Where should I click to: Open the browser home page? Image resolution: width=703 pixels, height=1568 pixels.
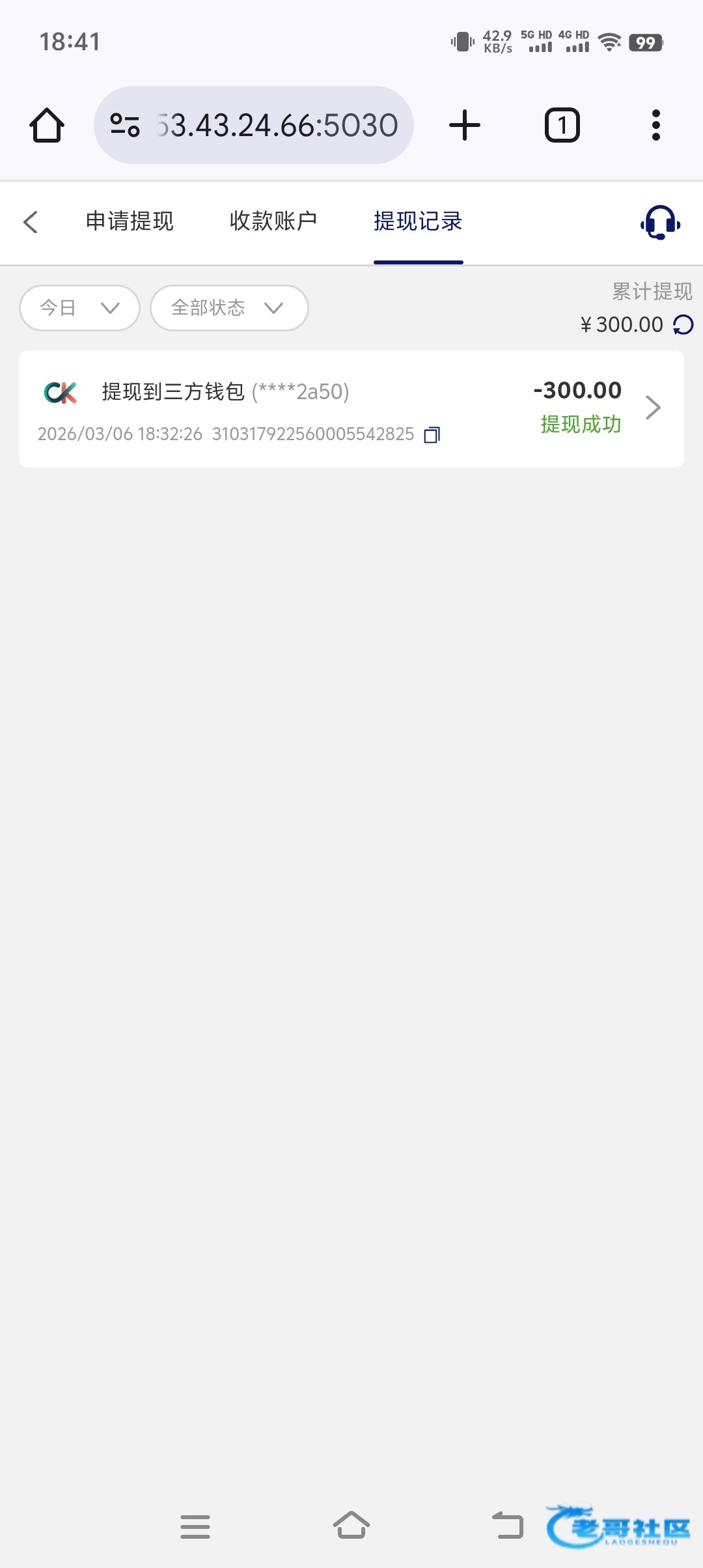tap(47, 125)
